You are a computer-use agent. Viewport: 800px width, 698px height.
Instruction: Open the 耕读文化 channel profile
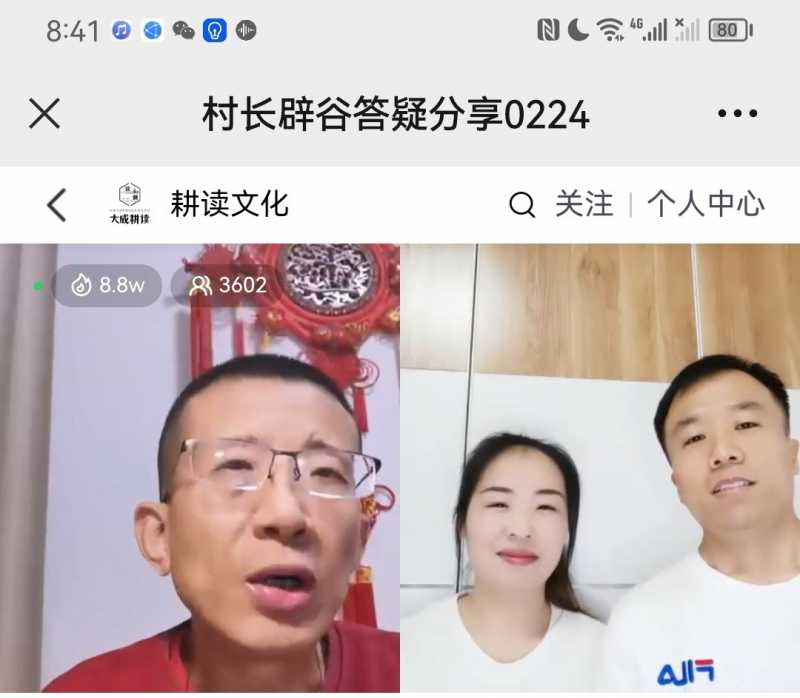(229, 204)
